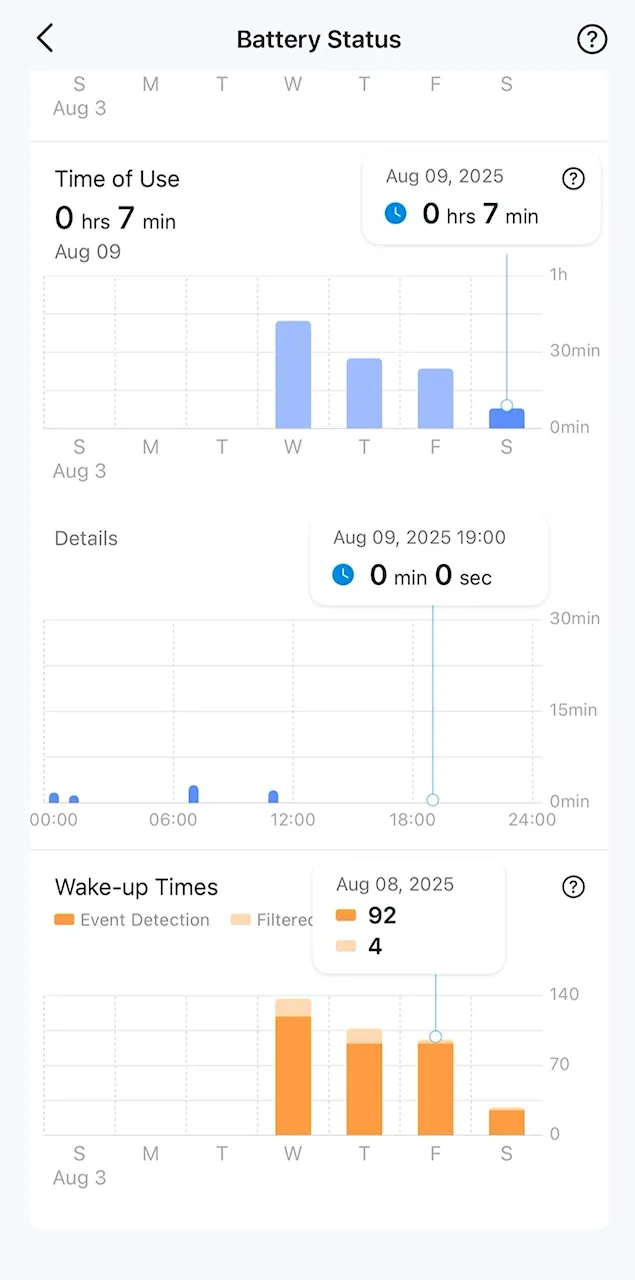Viewport: 635px width, 1280px height.
Task: Go back from Battery Status
Action: point(45,39)
